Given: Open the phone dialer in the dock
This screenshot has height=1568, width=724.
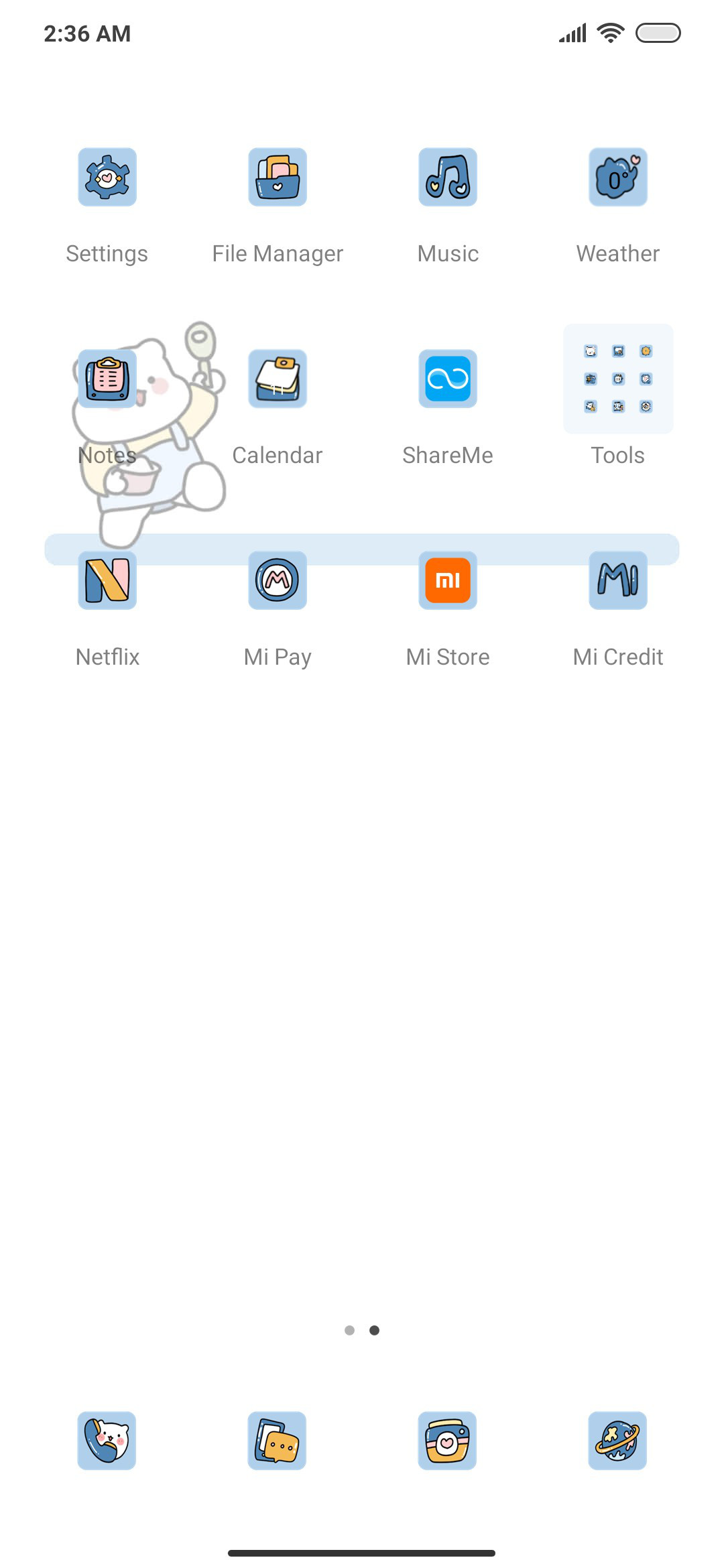Looking at the screenshot, I should point(107,1441).
